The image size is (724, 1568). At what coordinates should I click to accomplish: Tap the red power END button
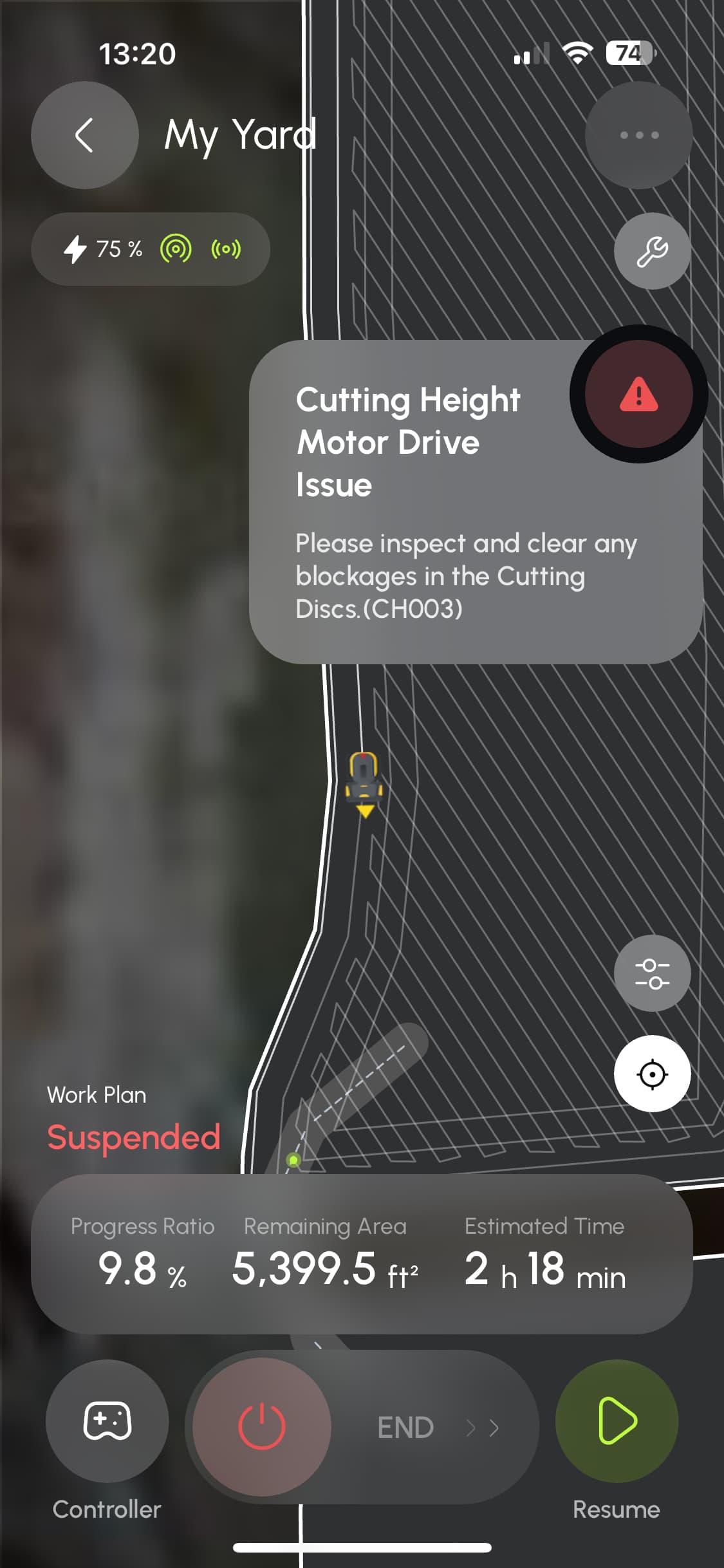tap(262, 1427)
